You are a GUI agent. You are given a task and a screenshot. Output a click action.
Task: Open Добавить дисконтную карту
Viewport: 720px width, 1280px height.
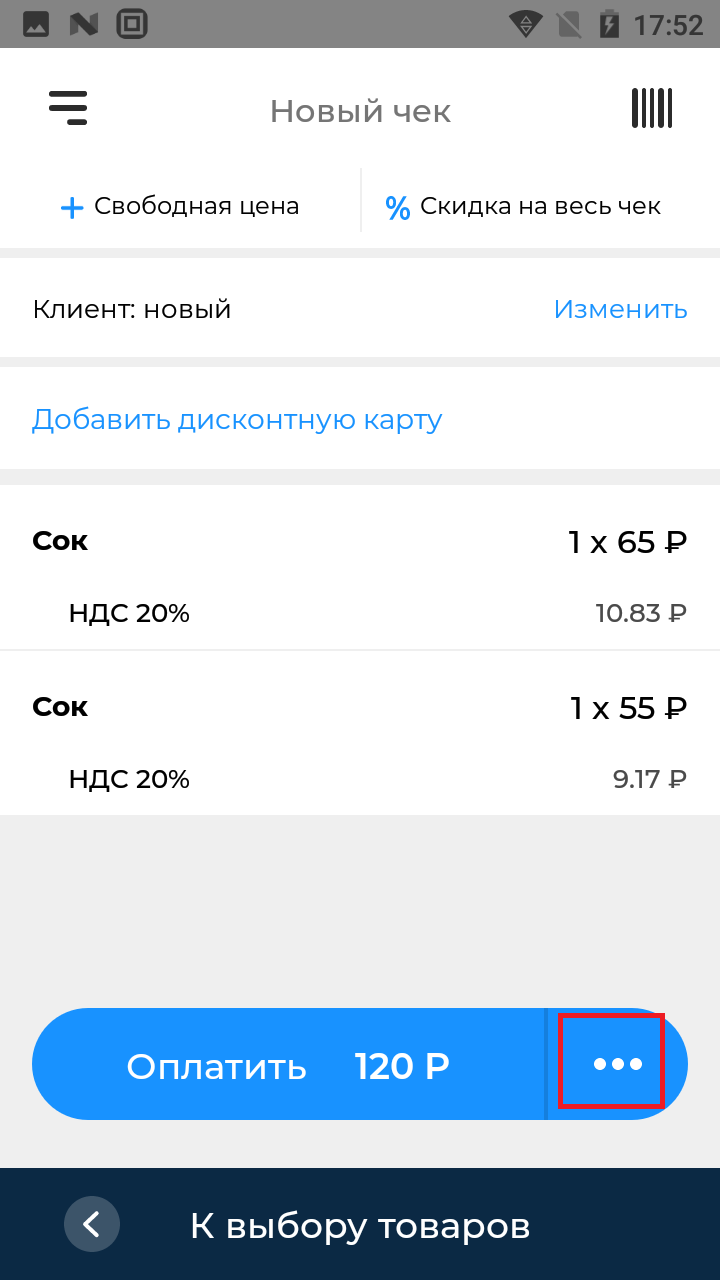tap(237, 419)
